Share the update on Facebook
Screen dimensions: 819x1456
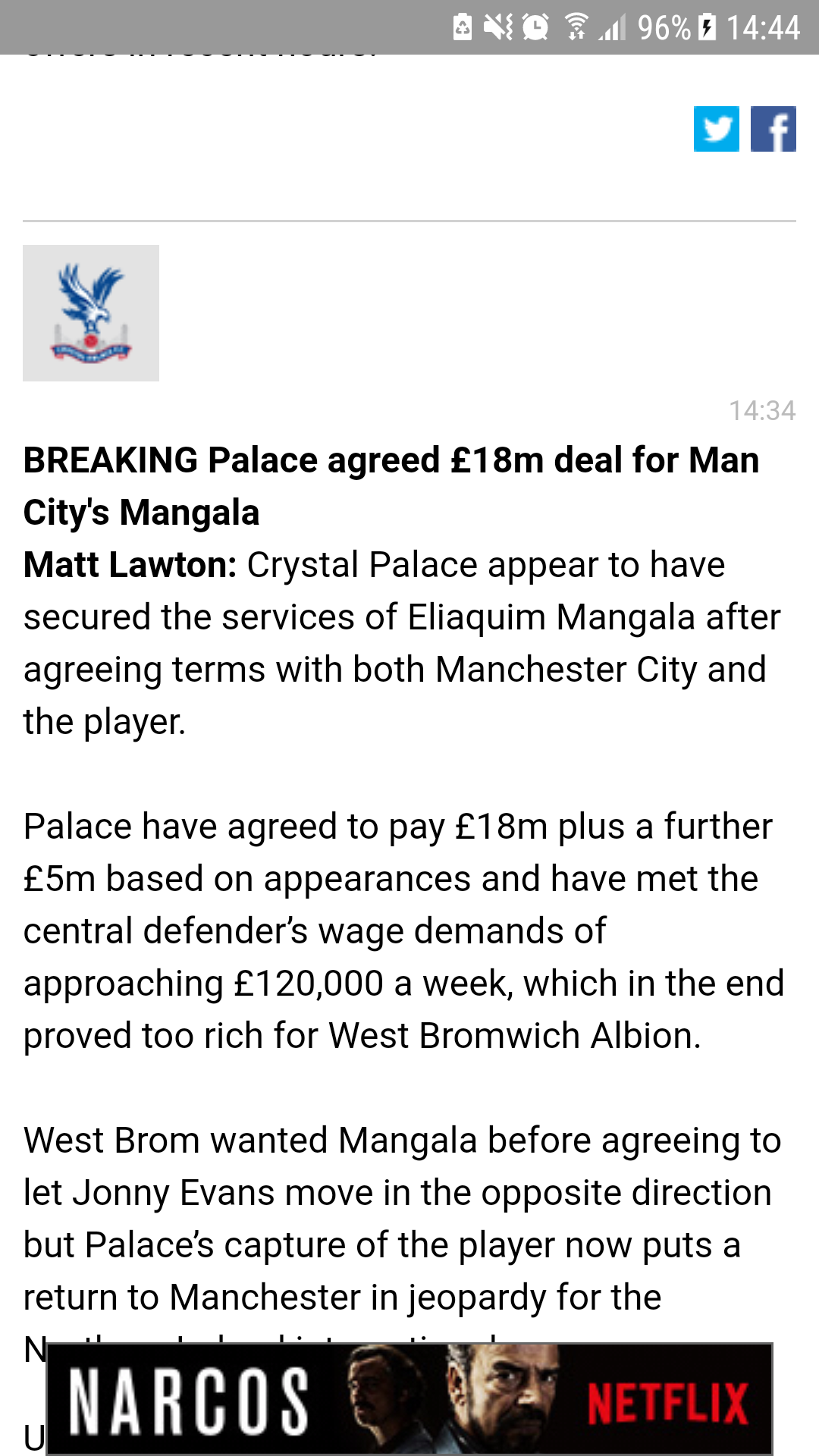point(773,129)
